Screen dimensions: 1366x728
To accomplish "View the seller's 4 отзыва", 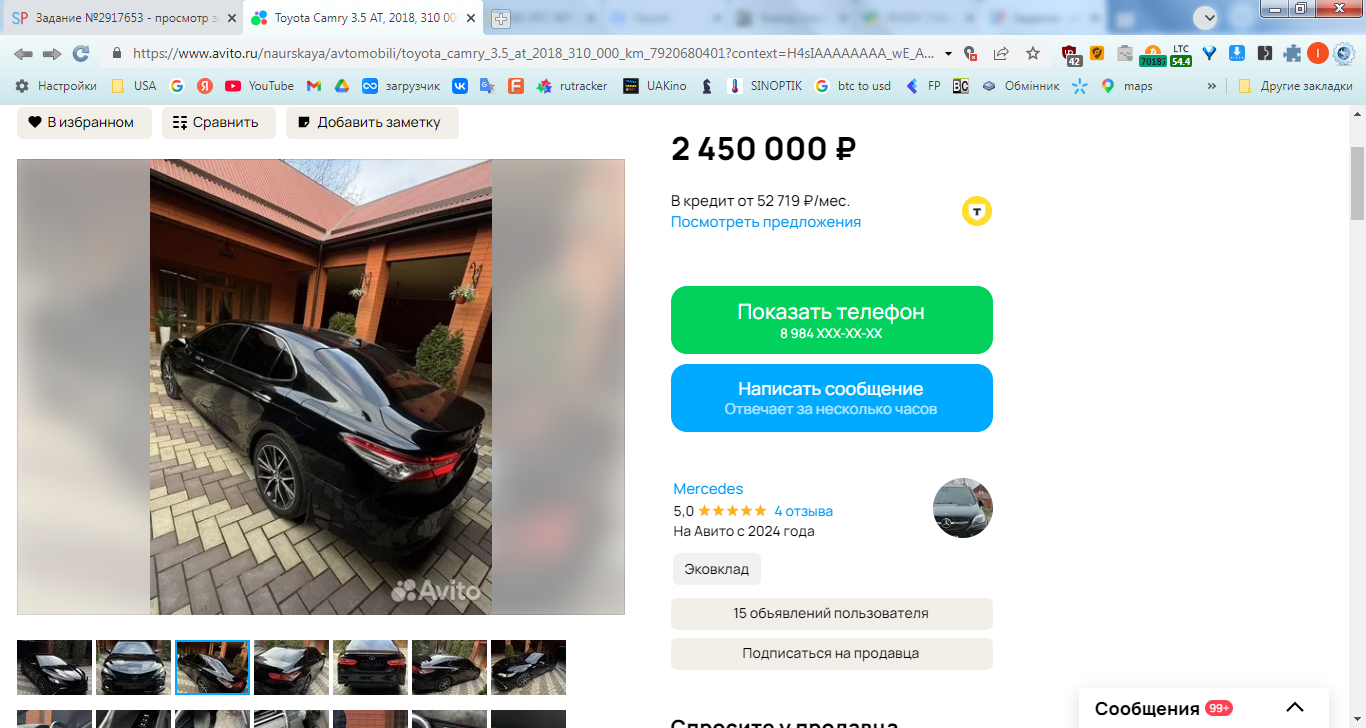I will pyautogui.click(x=803, y=511).
